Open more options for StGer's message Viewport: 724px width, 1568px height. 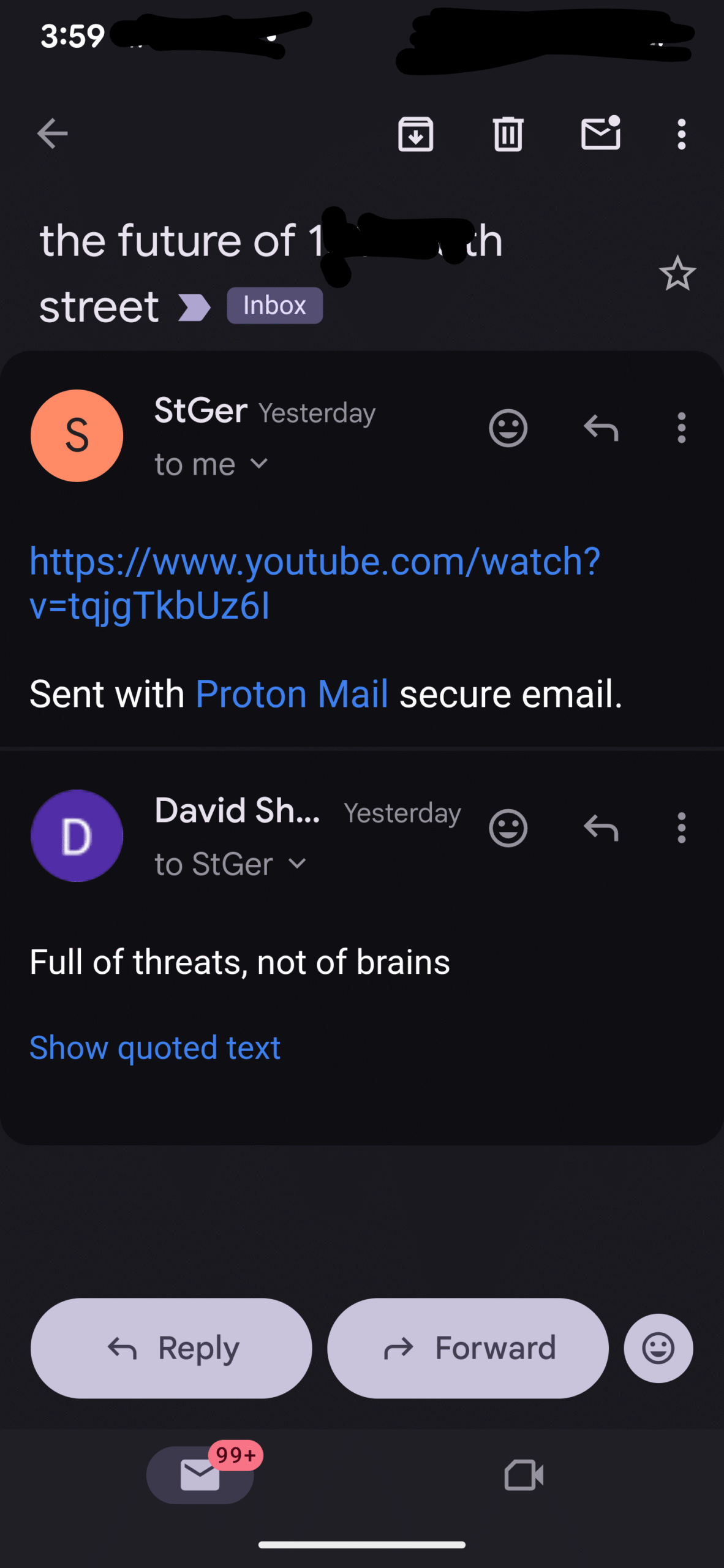point(681,428)
